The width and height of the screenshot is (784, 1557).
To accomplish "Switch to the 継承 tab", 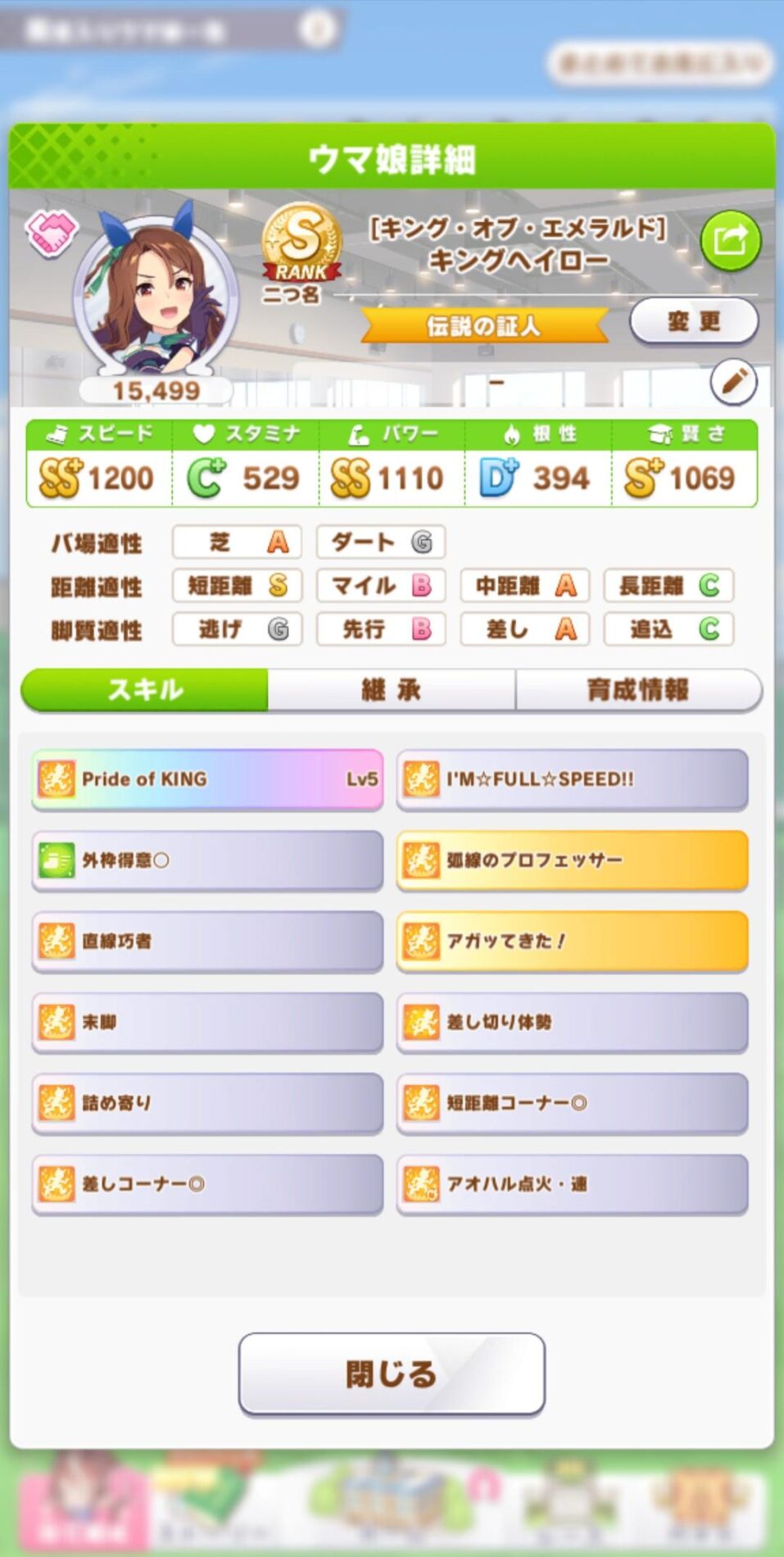I will coord(392,691).
